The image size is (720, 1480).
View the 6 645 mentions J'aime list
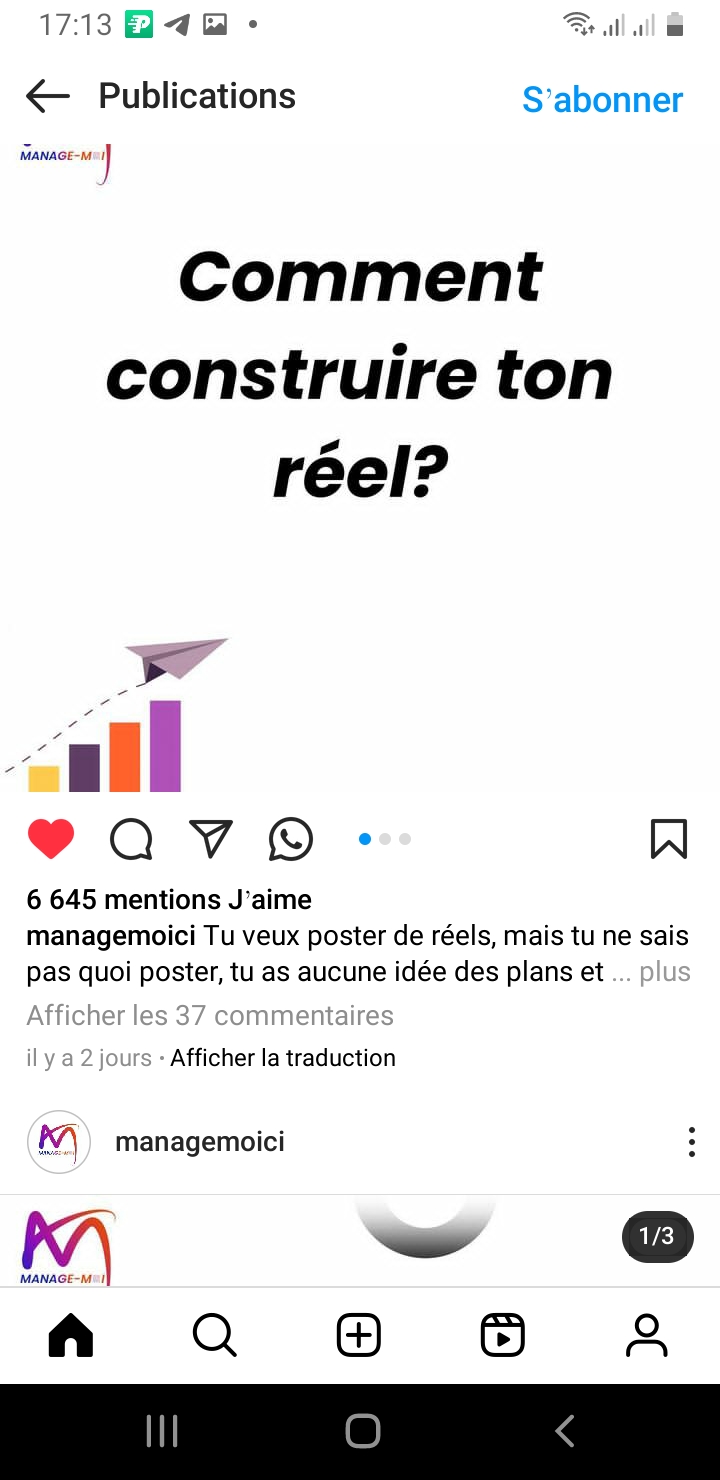pyautogui.click(x=169, y=900)
